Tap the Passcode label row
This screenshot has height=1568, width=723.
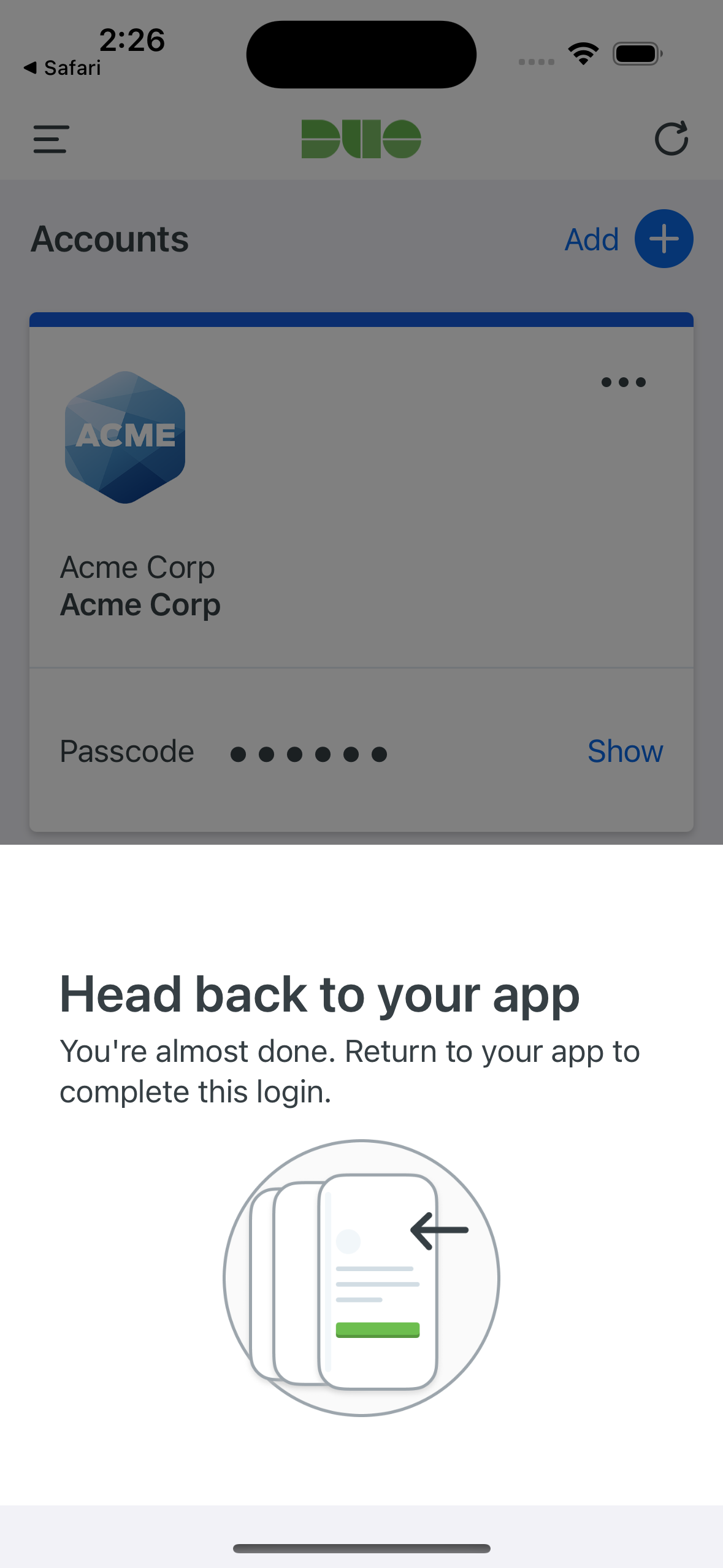click(x=126, y=751)
